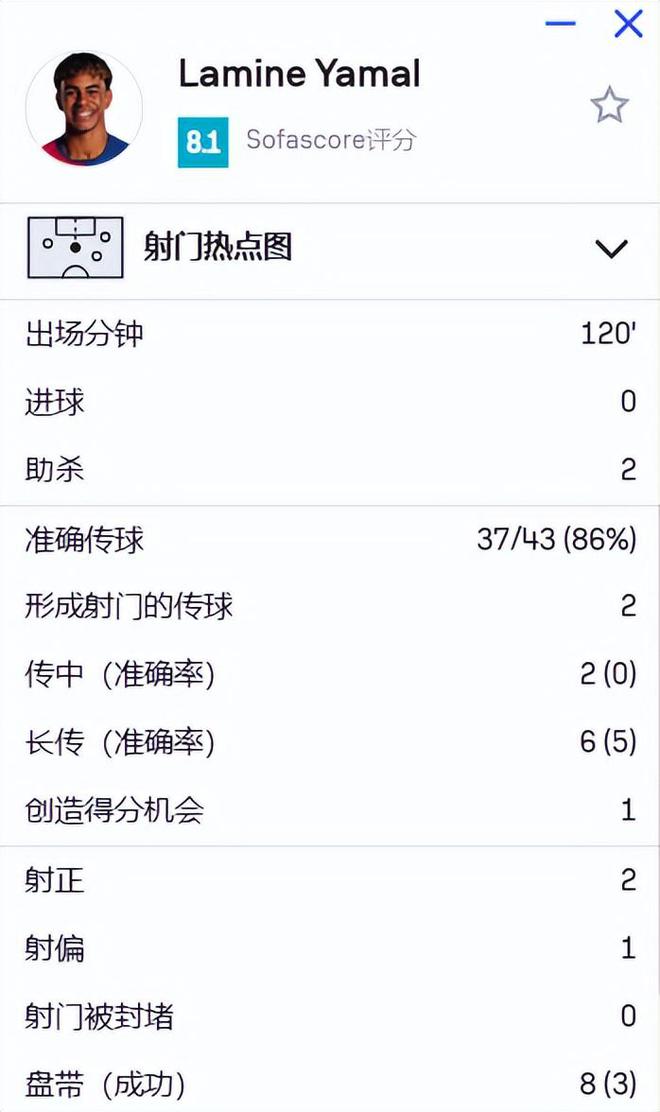660x1112 pixels.
Task: Minimize the player stats panel
Action: click(560, 23)
